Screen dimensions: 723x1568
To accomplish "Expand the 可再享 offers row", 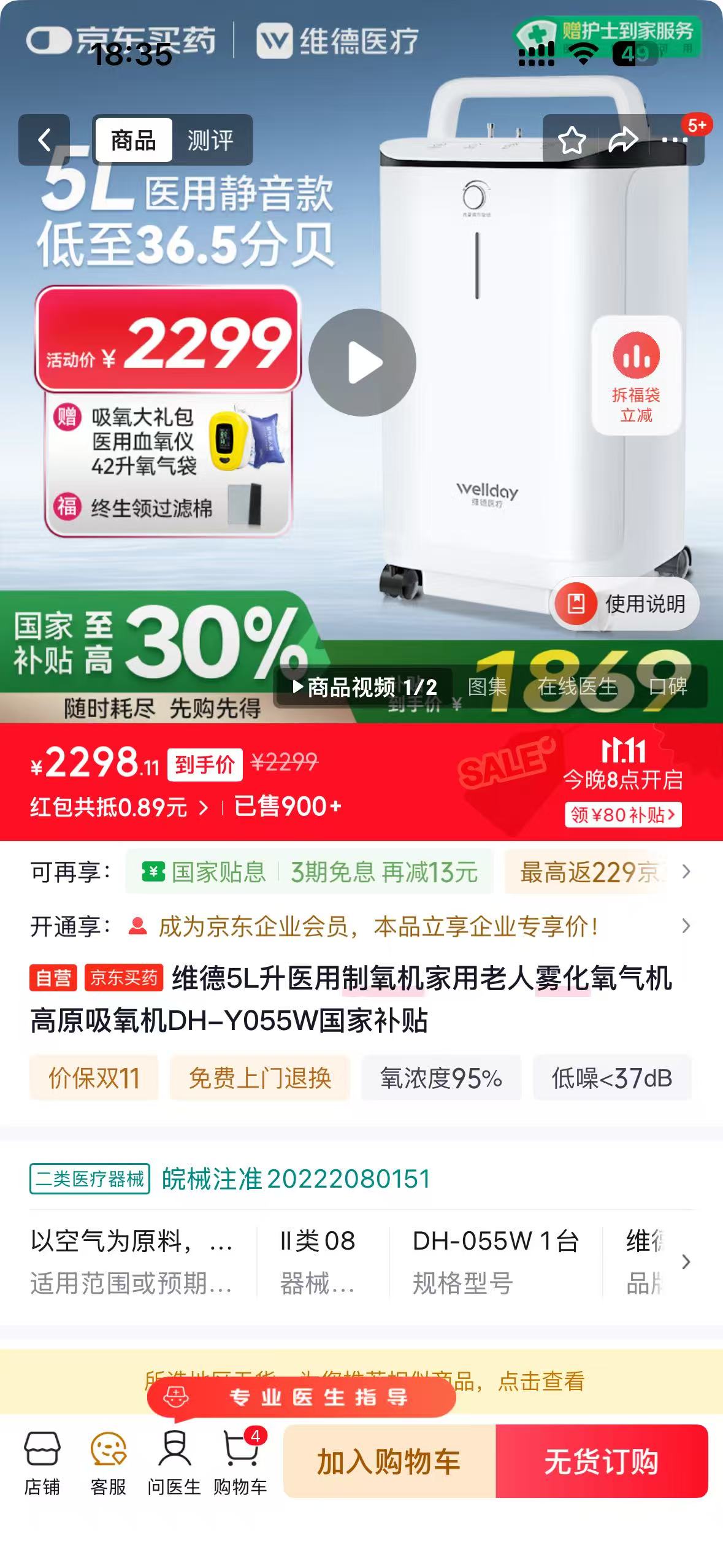I will click(686, 872).
